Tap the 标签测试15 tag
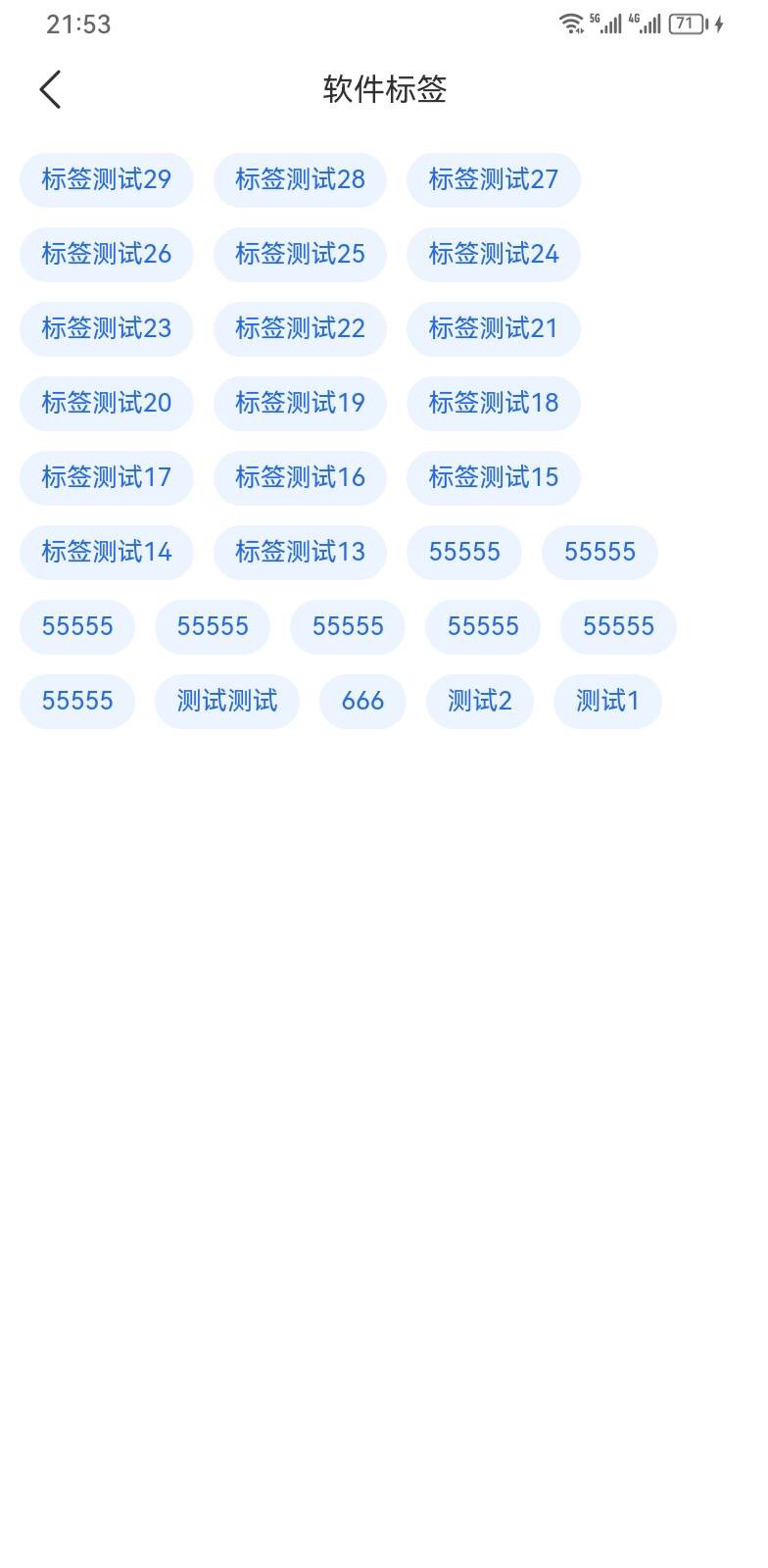The height and width of the screenshot is (1568, 768). click(494, 477)
